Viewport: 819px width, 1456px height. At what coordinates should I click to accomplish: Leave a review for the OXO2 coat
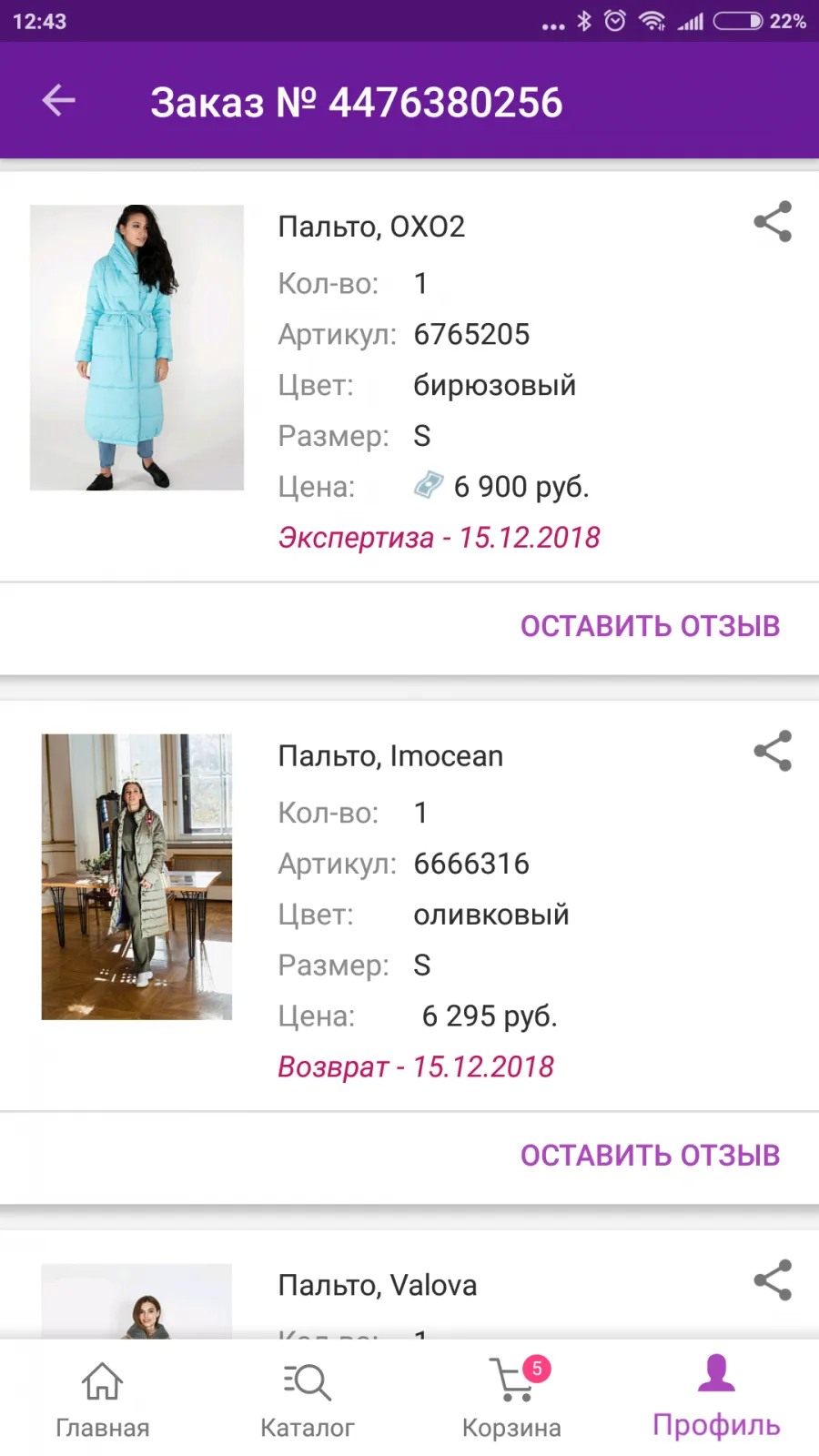[x=650, y=626]
